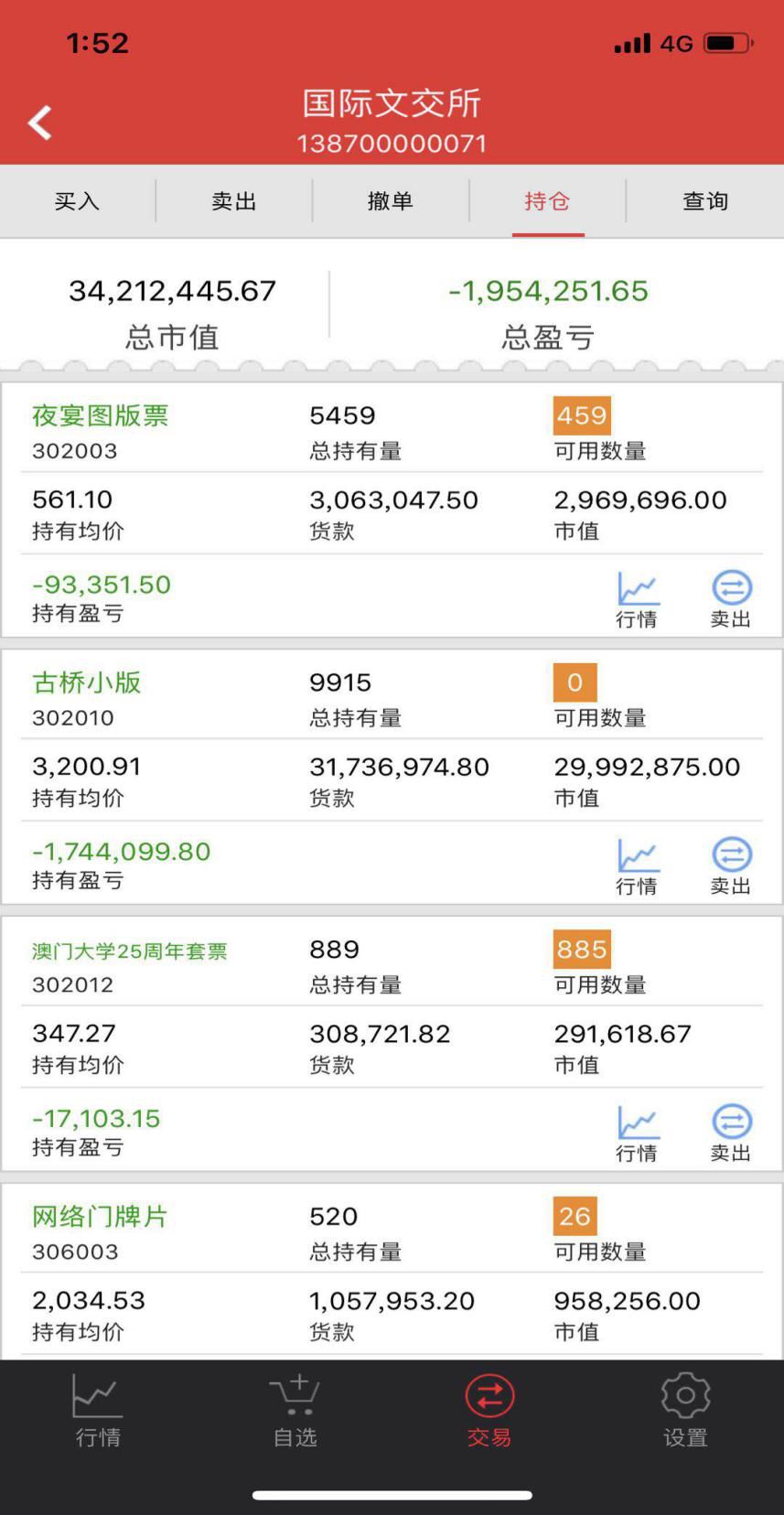Image resolution: width=784 pixels, height=1515 pixels.
Task: Open 行情 chart for 古桥小版
Action: pos(637,866)
